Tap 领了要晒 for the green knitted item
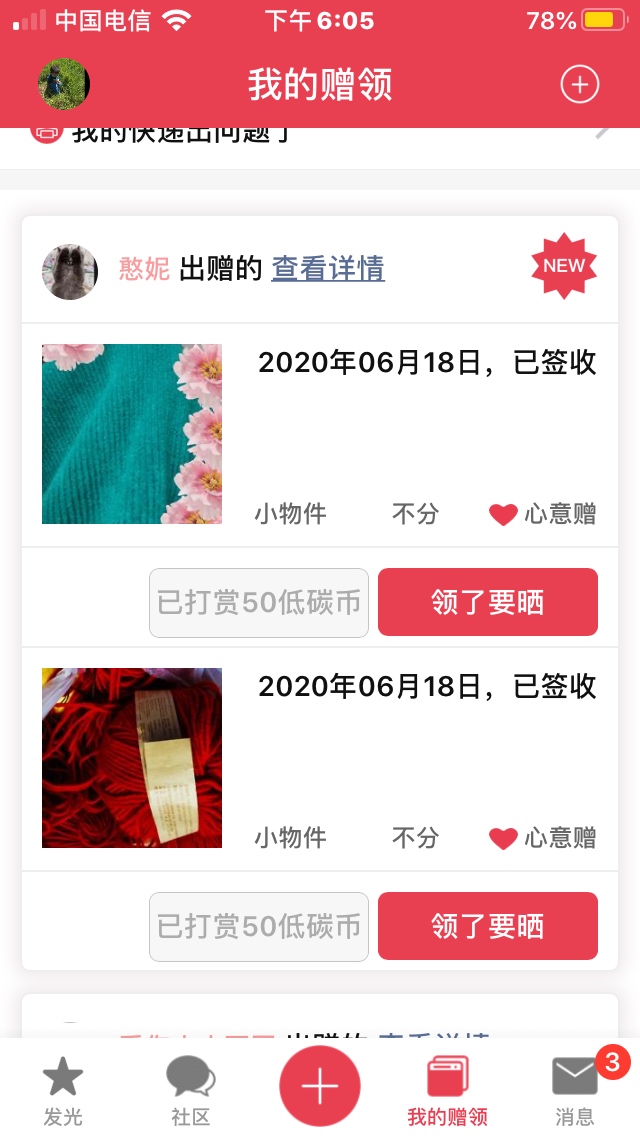The image size is (640, 1136). [487, 602]
